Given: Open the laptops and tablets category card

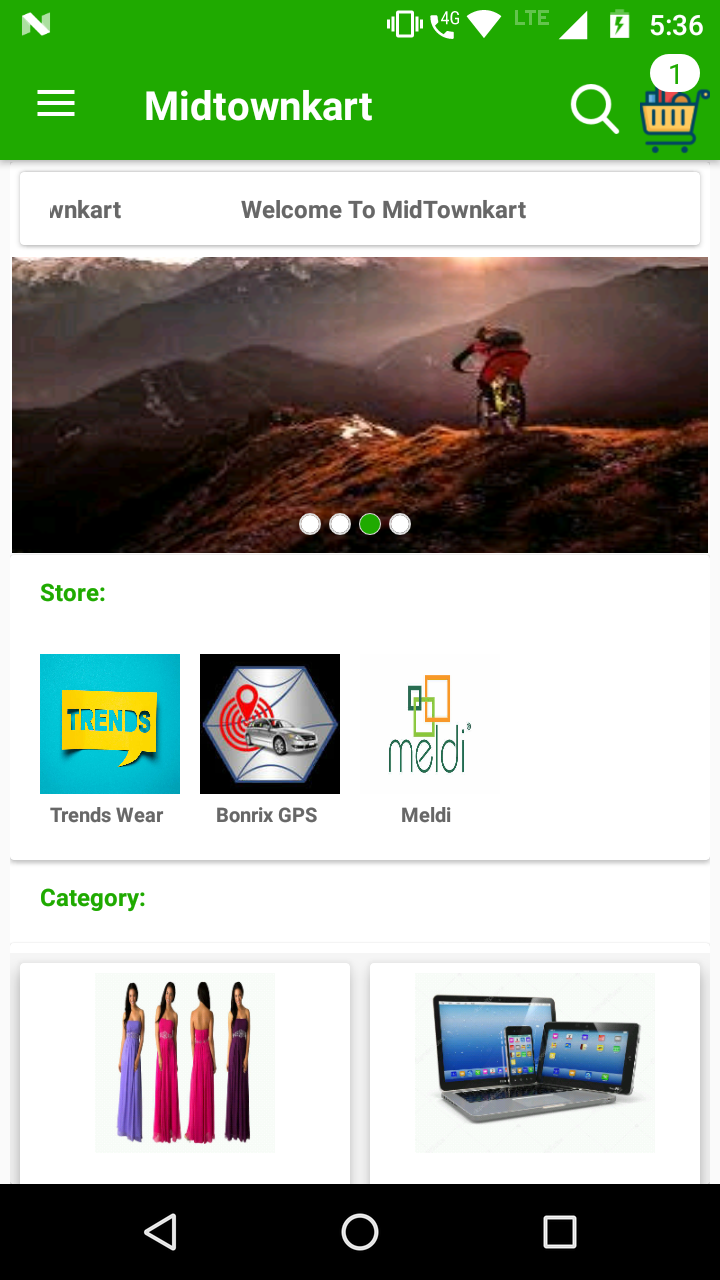Looking at the screenshot, I should (x=535, y=1065).
